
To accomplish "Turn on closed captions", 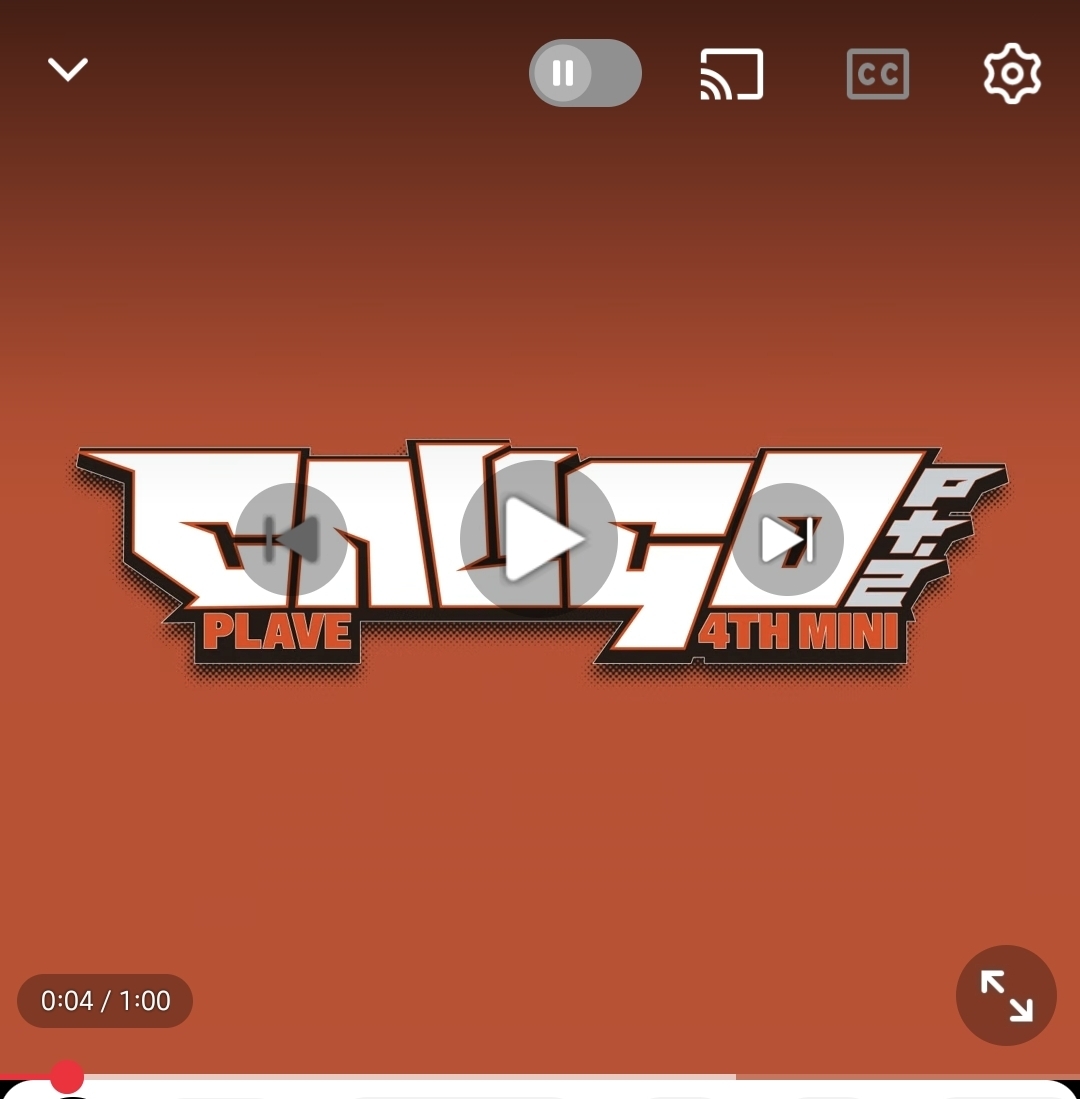I will pyautogui.click(x=877, y=74).
